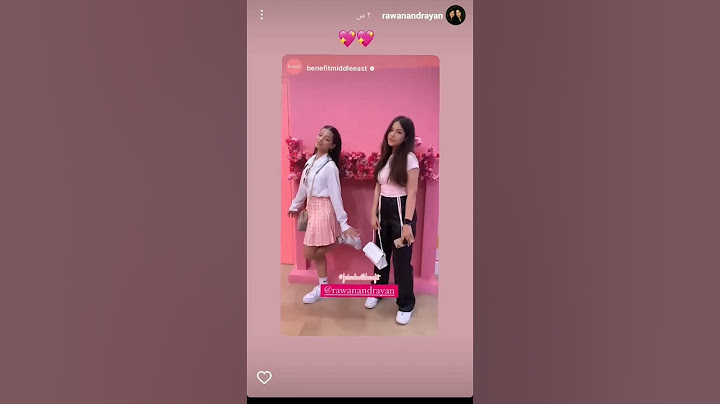
Task: Open rawanandrayan's profile from the username
Action: point(412,16)
